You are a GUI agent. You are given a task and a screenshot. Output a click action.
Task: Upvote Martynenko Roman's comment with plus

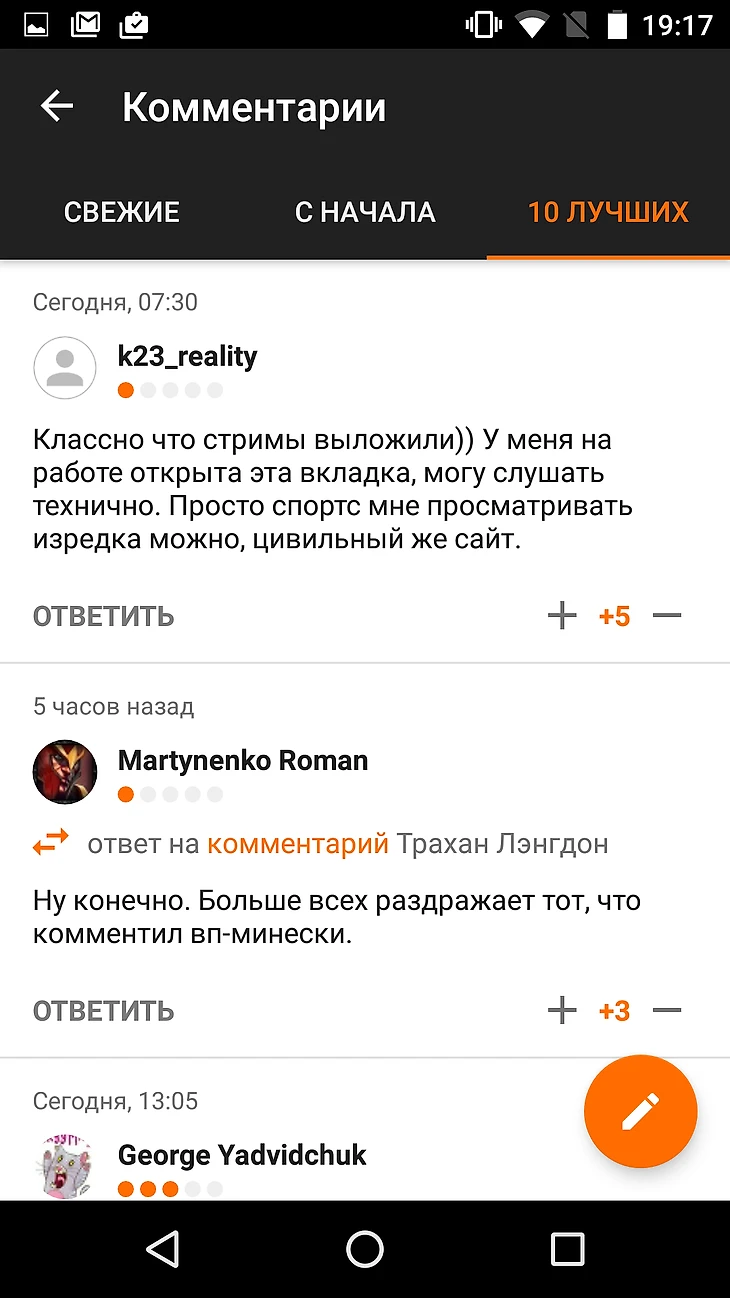point(563,1011)
